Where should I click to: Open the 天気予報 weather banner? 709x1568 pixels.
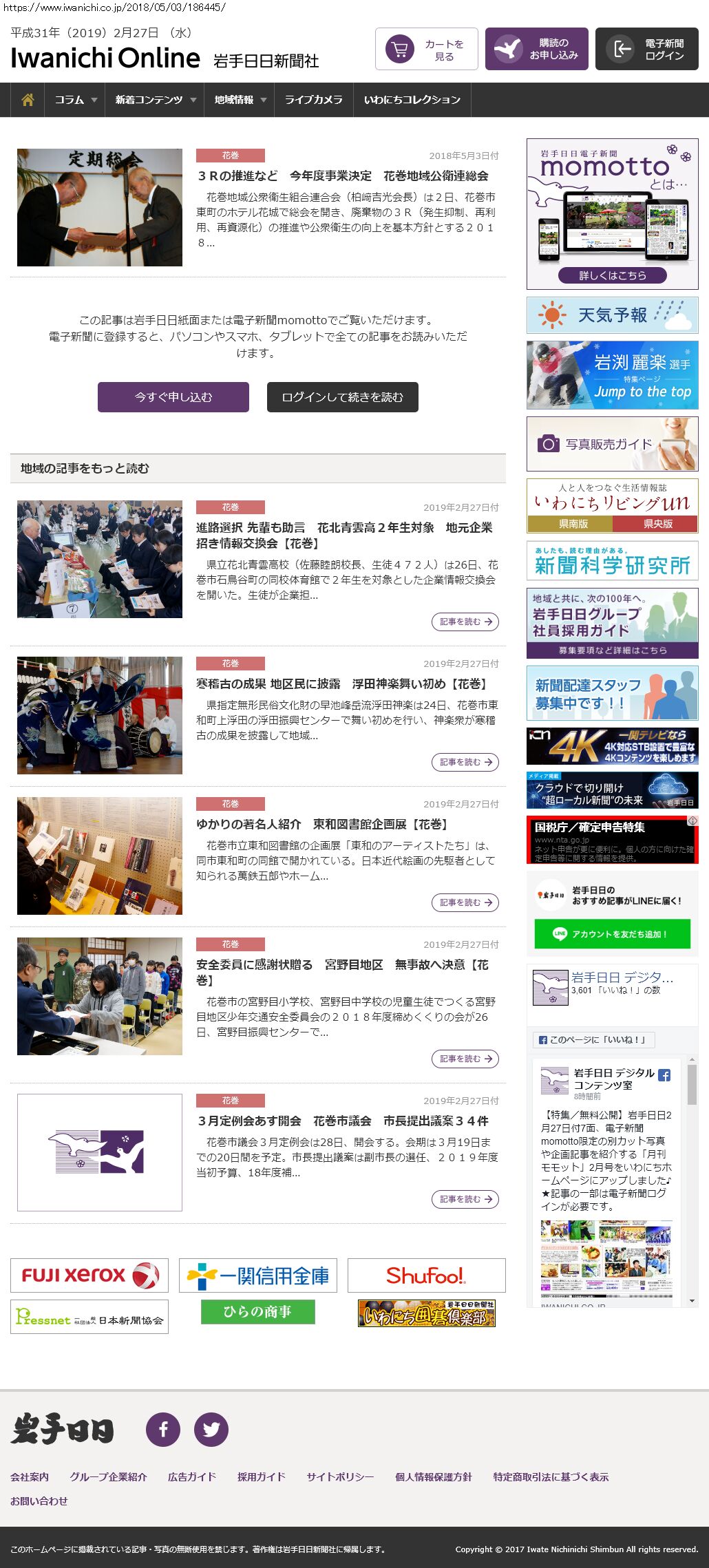tap(612, 315)
